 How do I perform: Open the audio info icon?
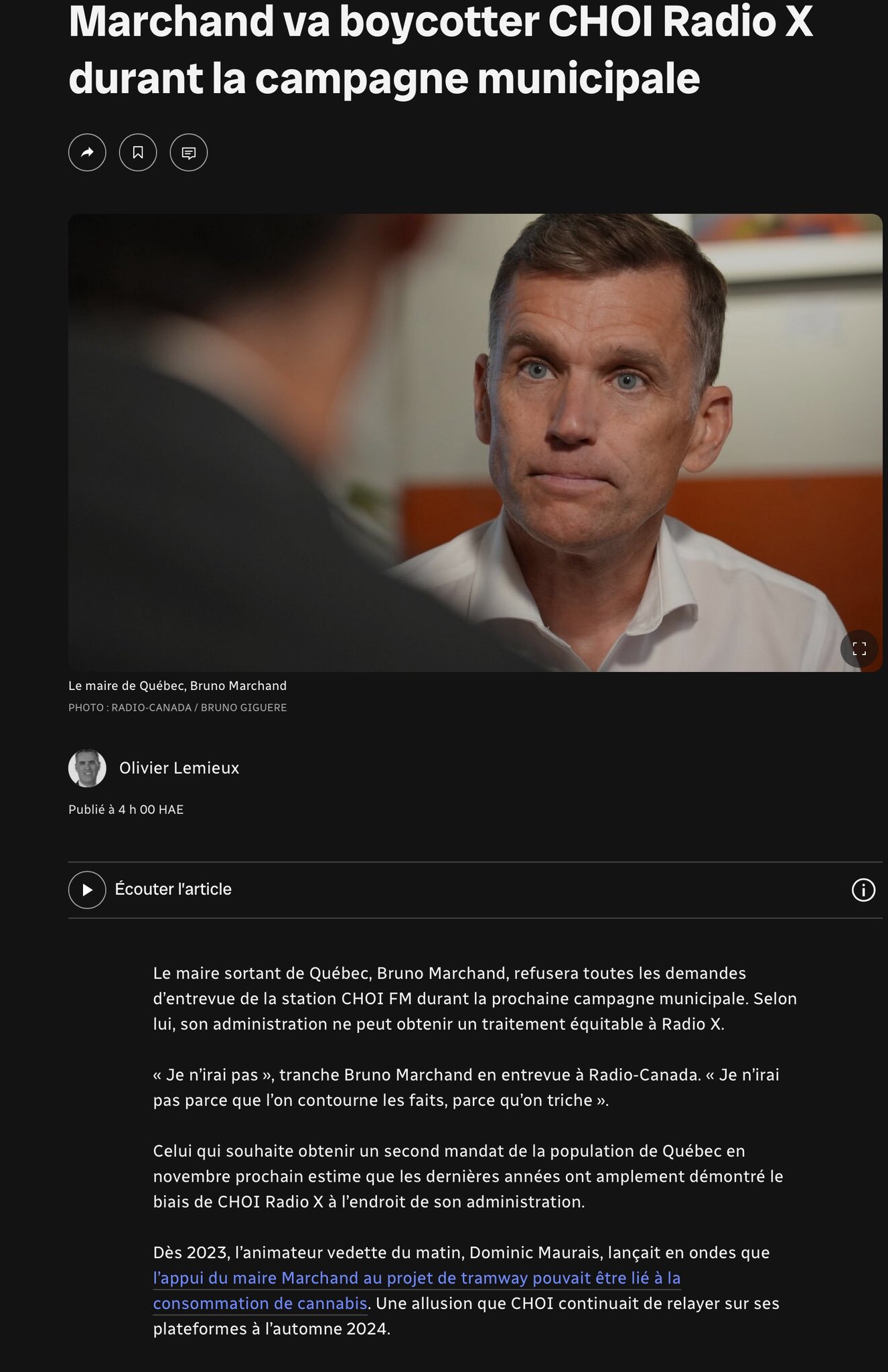click(x=863, y=890)
